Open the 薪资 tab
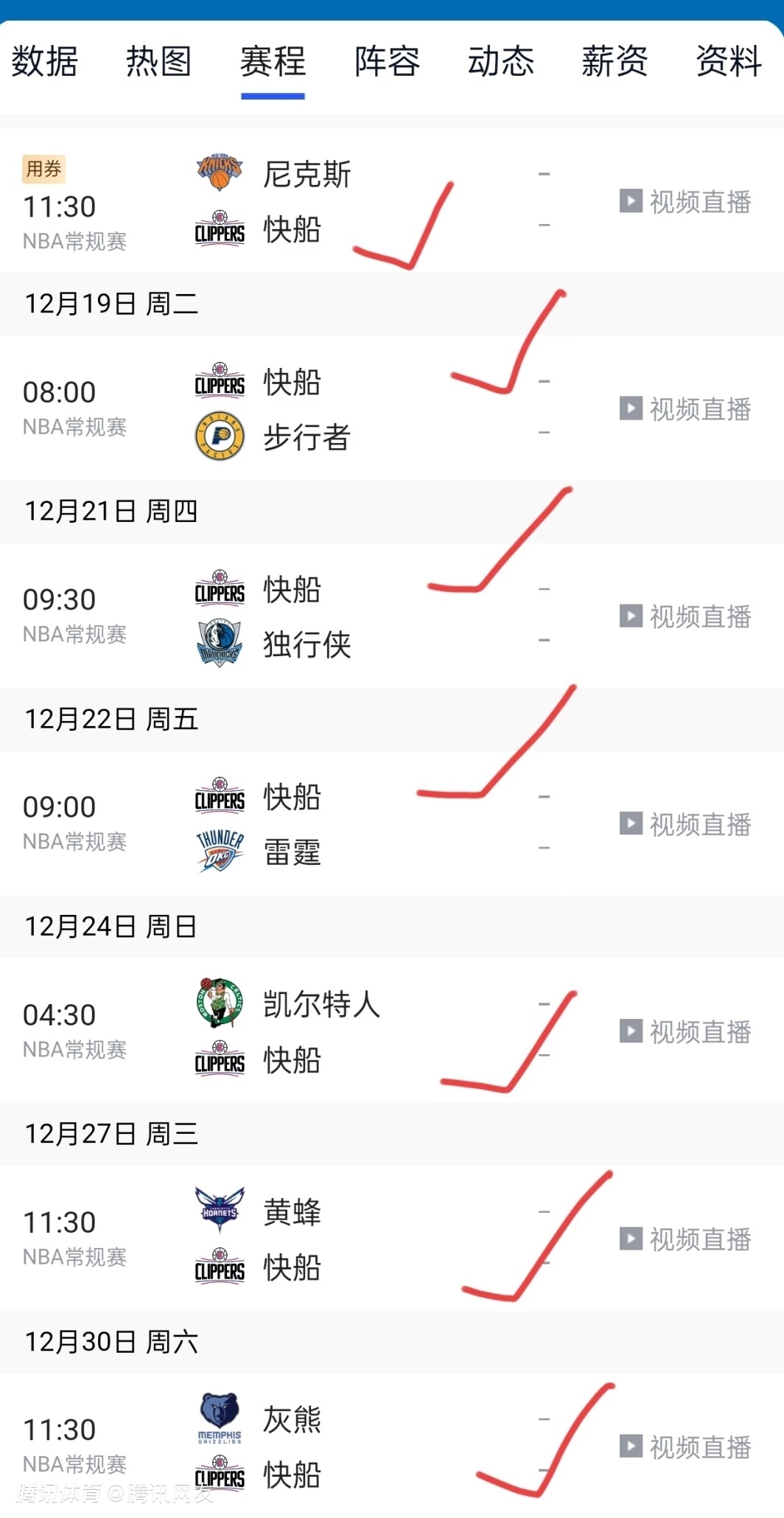Image resolution: width=784 pixels, height=1518 pixels. 615,61
